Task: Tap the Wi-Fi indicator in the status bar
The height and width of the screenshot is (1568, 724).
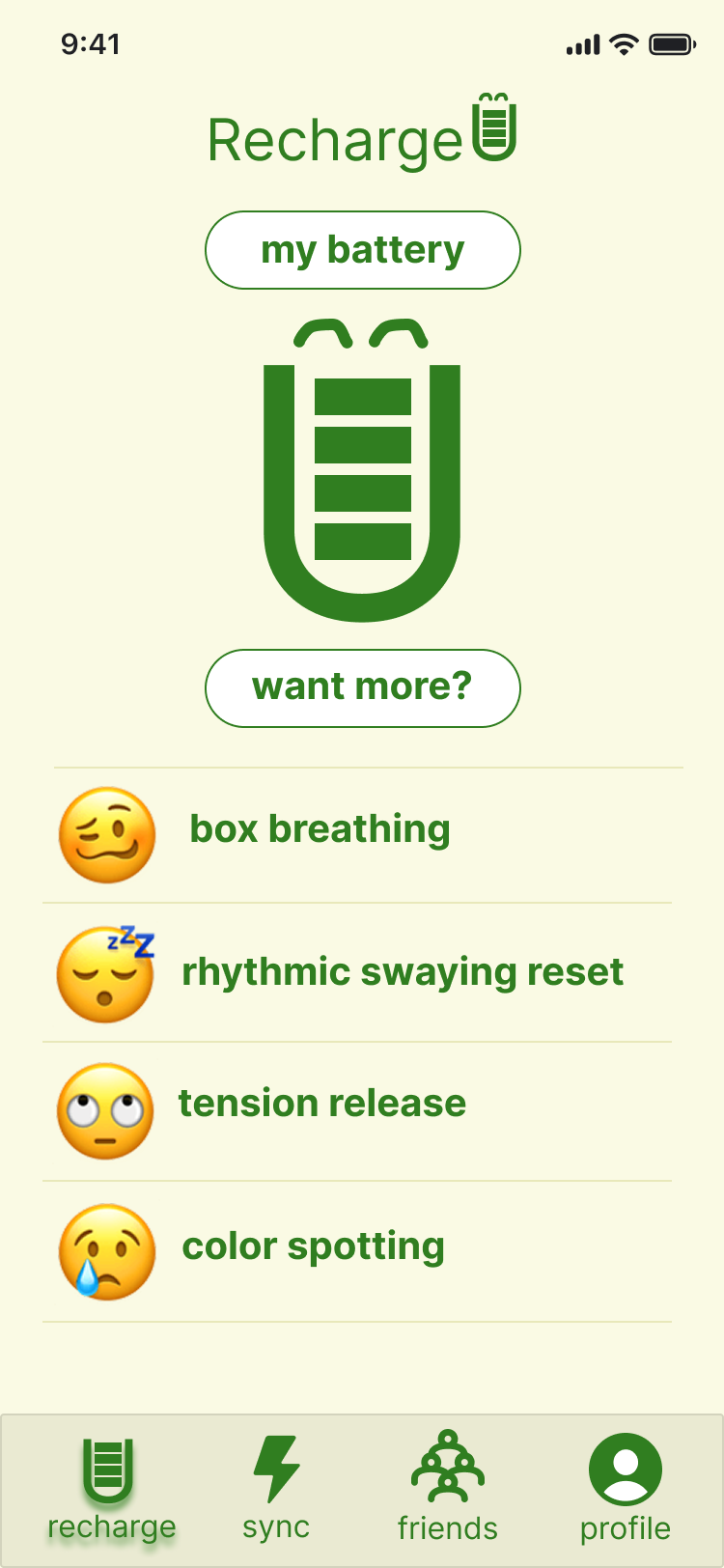Action: (x=623, y=43)
